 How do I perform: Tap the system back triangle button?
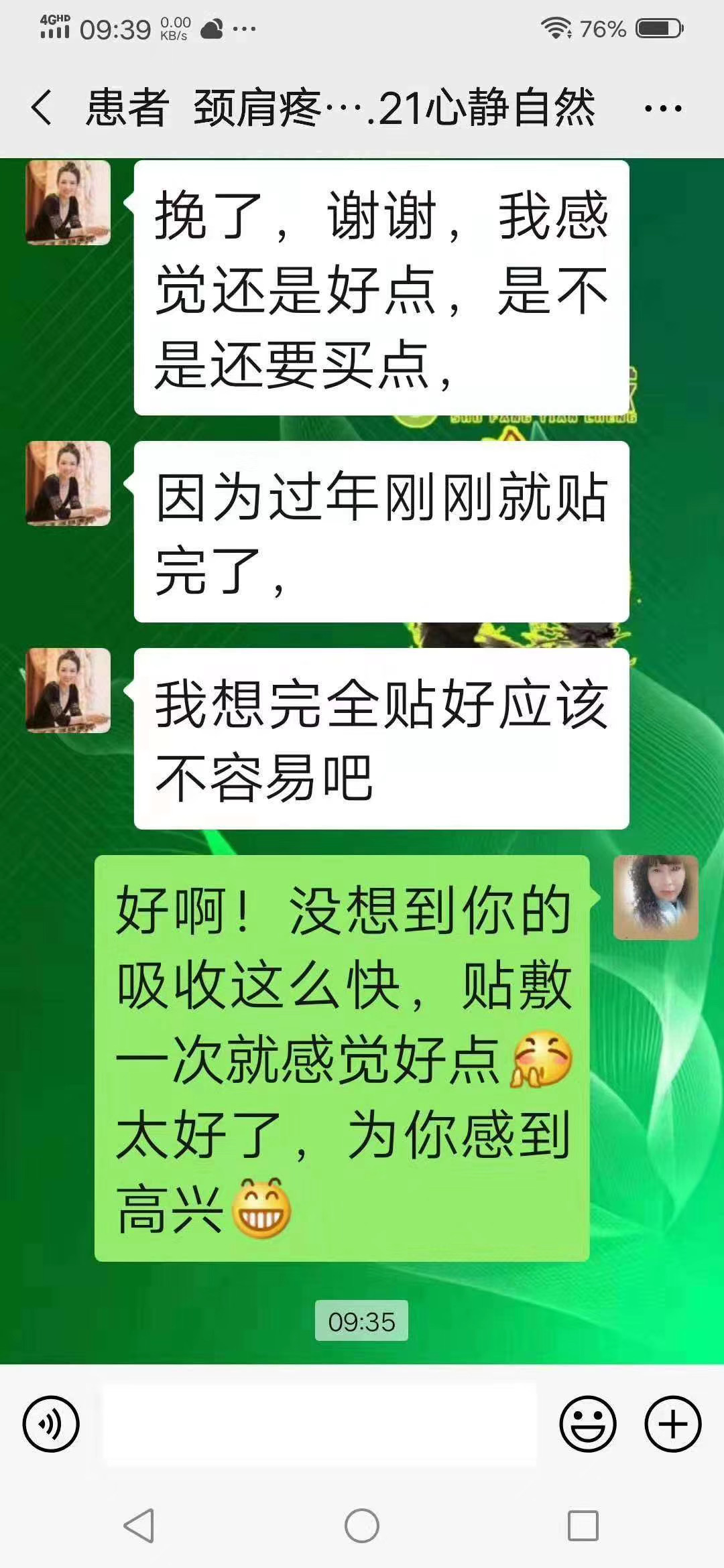point(139,1526)
